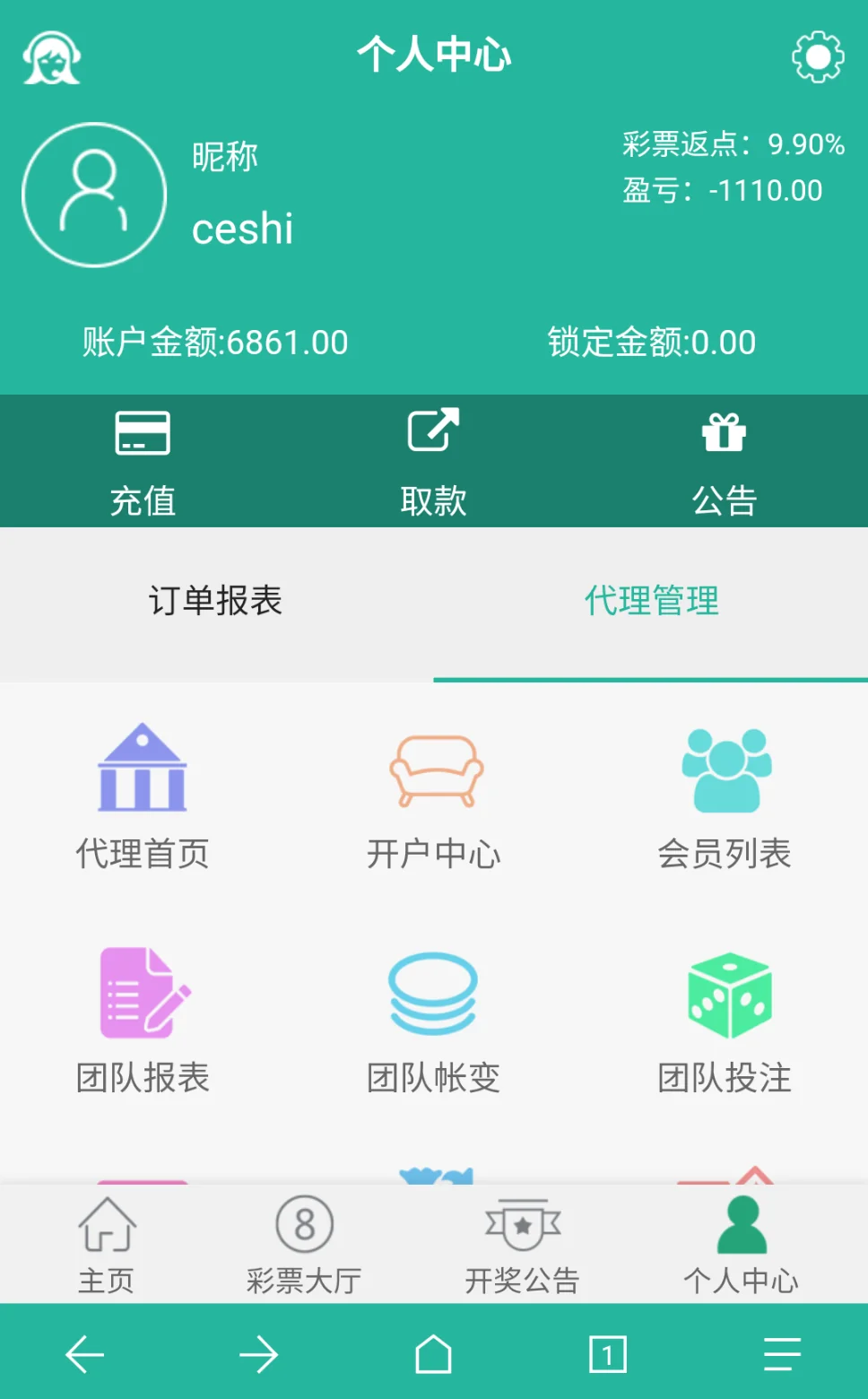Select the 代理管理 tab
This screenshot has height=1399, width=868.
coord(651,602)
